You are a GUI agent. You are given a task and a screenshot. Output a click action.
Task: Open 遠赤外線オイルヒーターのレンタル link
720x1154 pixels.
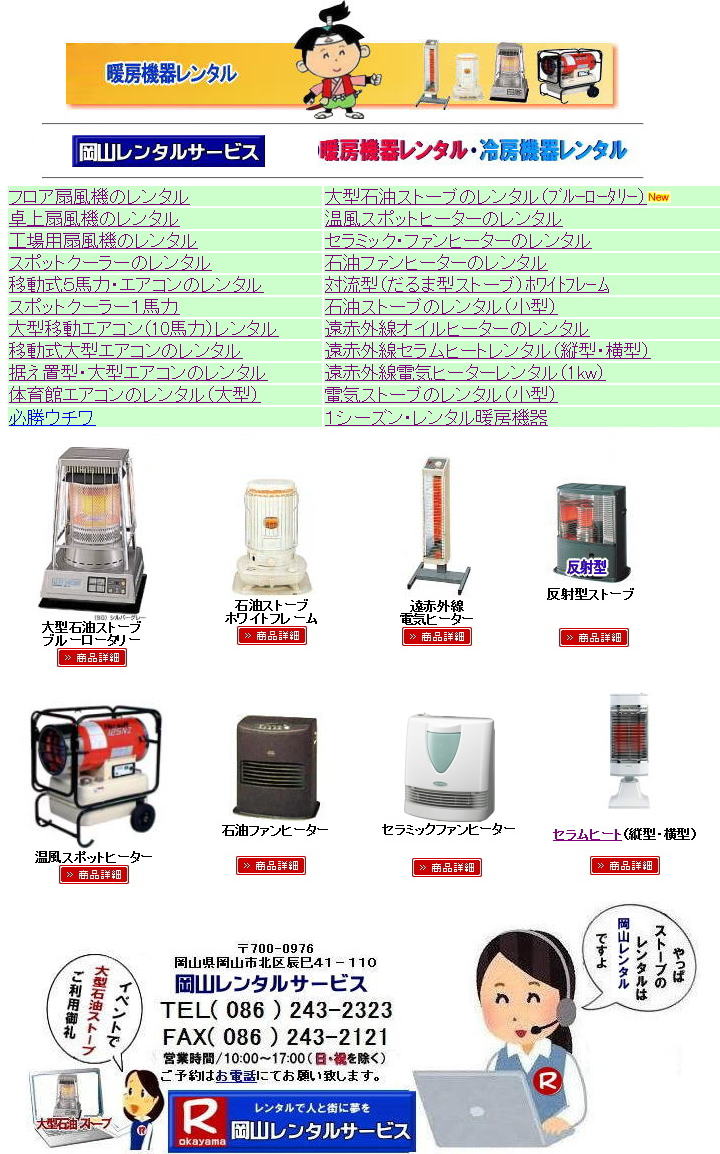pos(456,329)
